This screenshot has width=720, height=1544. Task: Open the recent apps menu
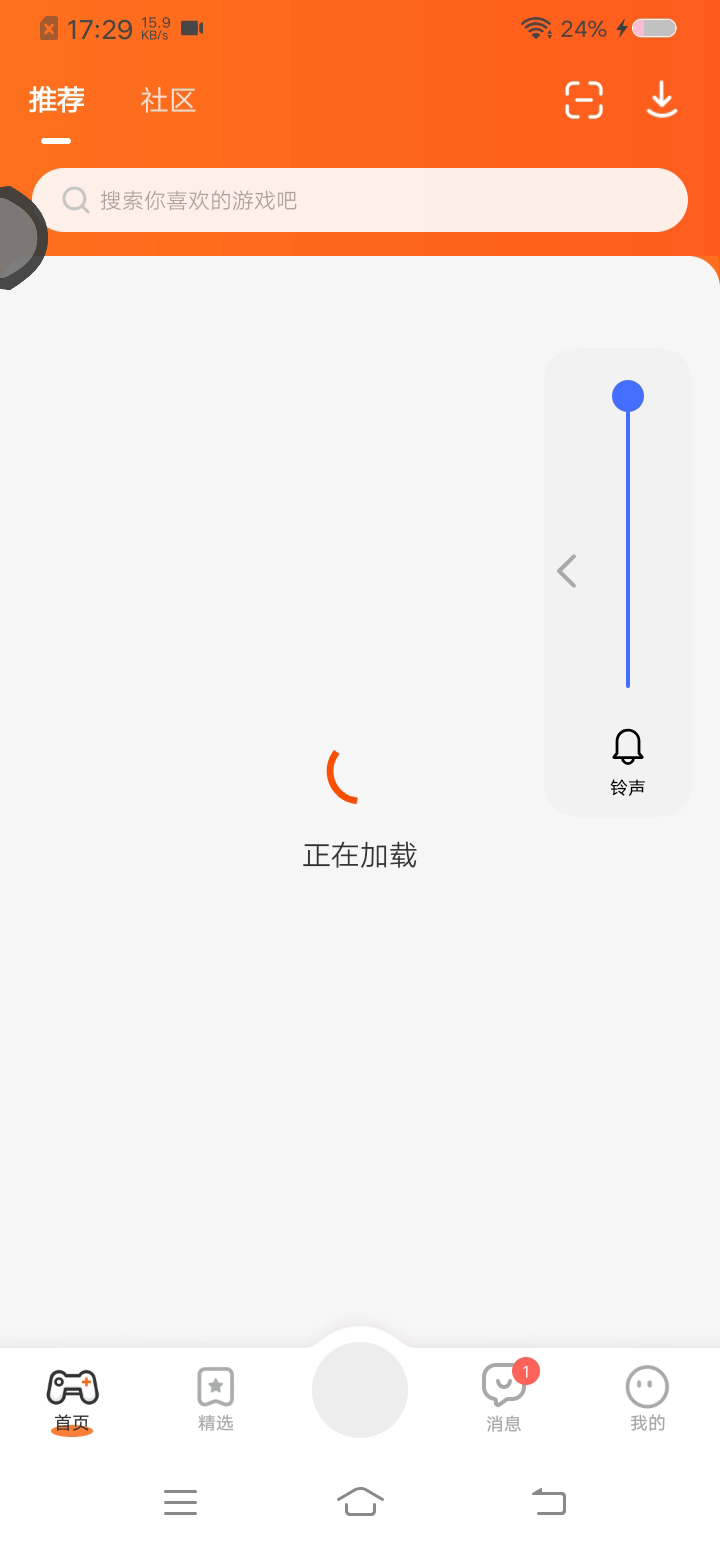(x=180, y=1501)
